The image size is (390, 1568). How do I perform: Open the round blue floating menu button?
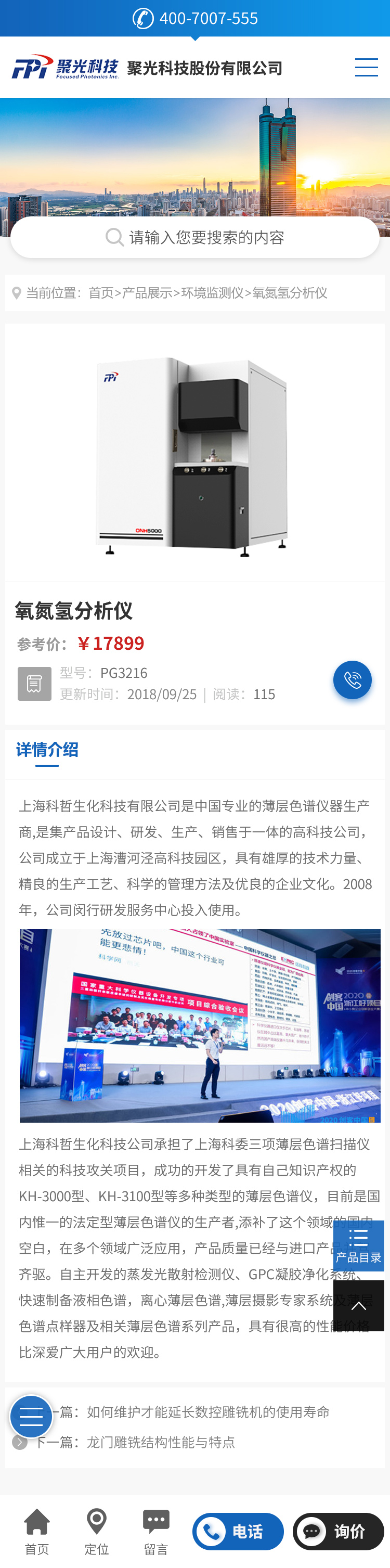(x=31, y=1417)
